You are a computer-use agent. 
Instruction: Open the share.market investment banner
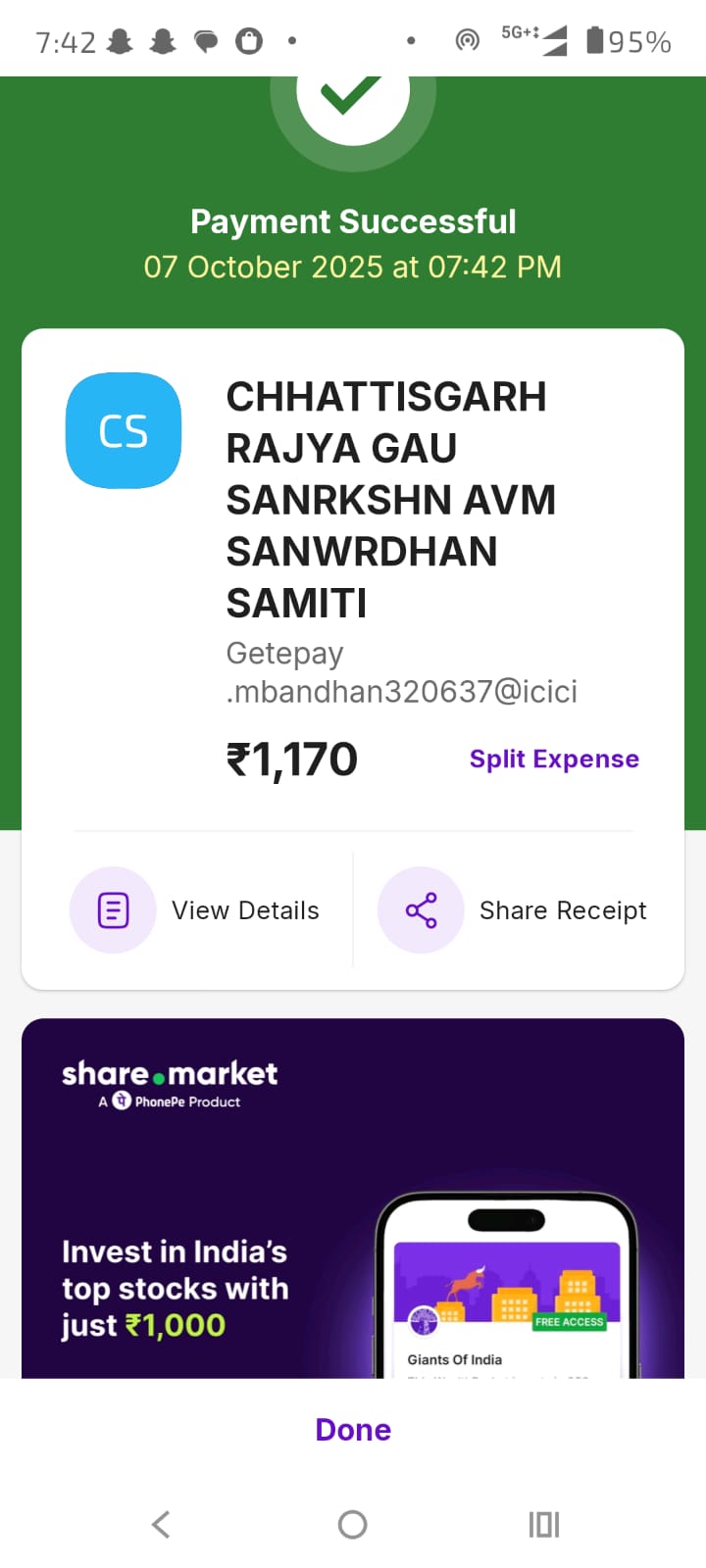click(x=353, y=1198)
